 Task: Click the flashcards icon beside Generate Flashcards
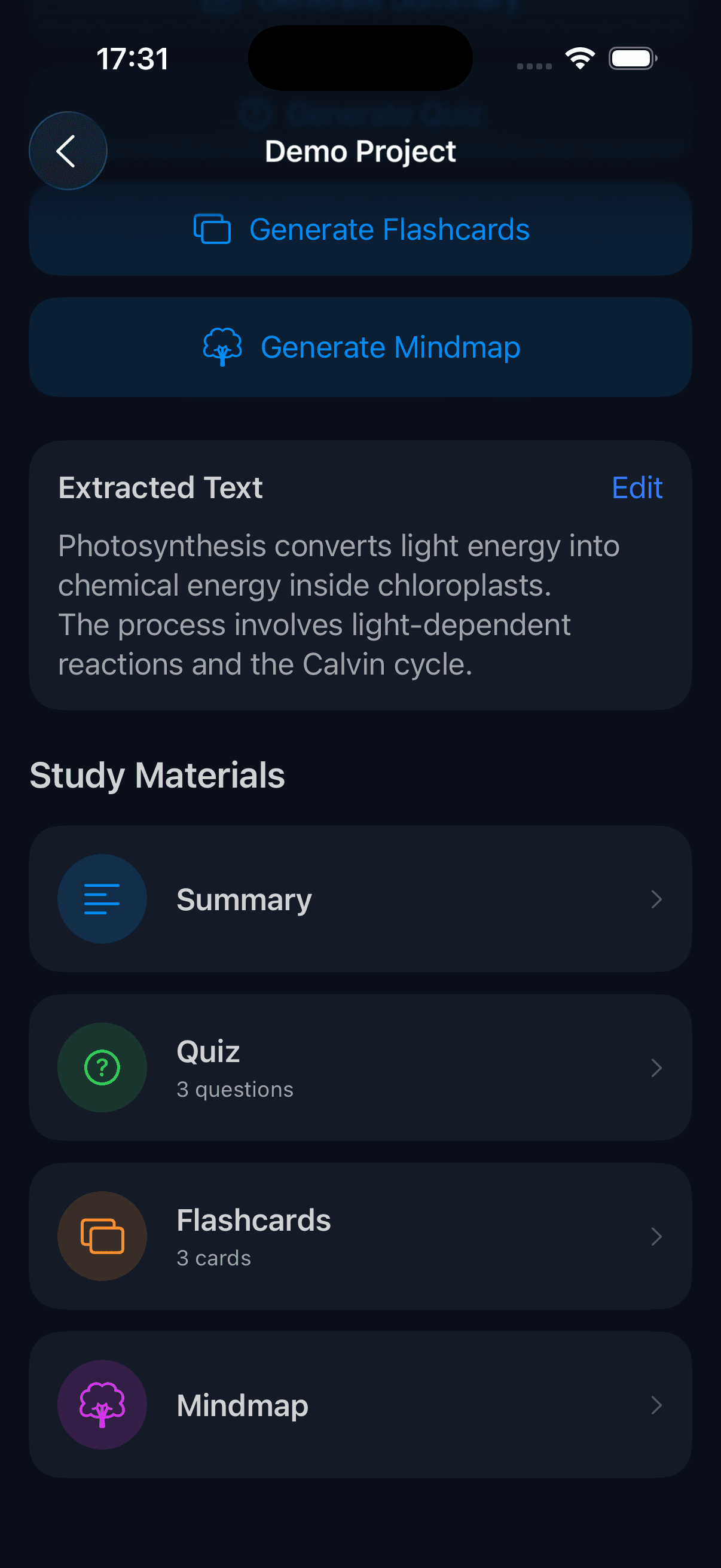pos(212,230)
